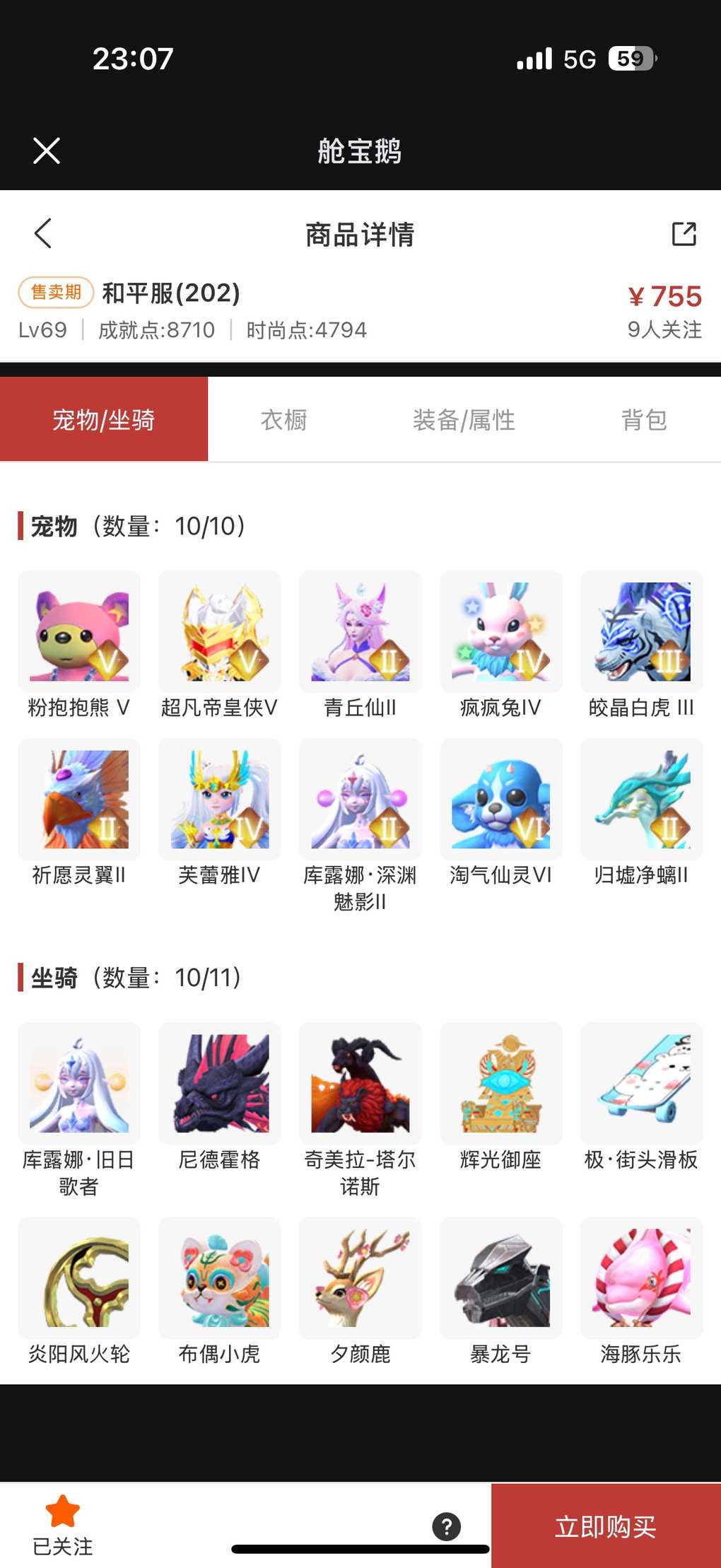Share this product listing
The height and width of the screenshot is (1568, 721).
pyautogui.click(x=684, y=233)
